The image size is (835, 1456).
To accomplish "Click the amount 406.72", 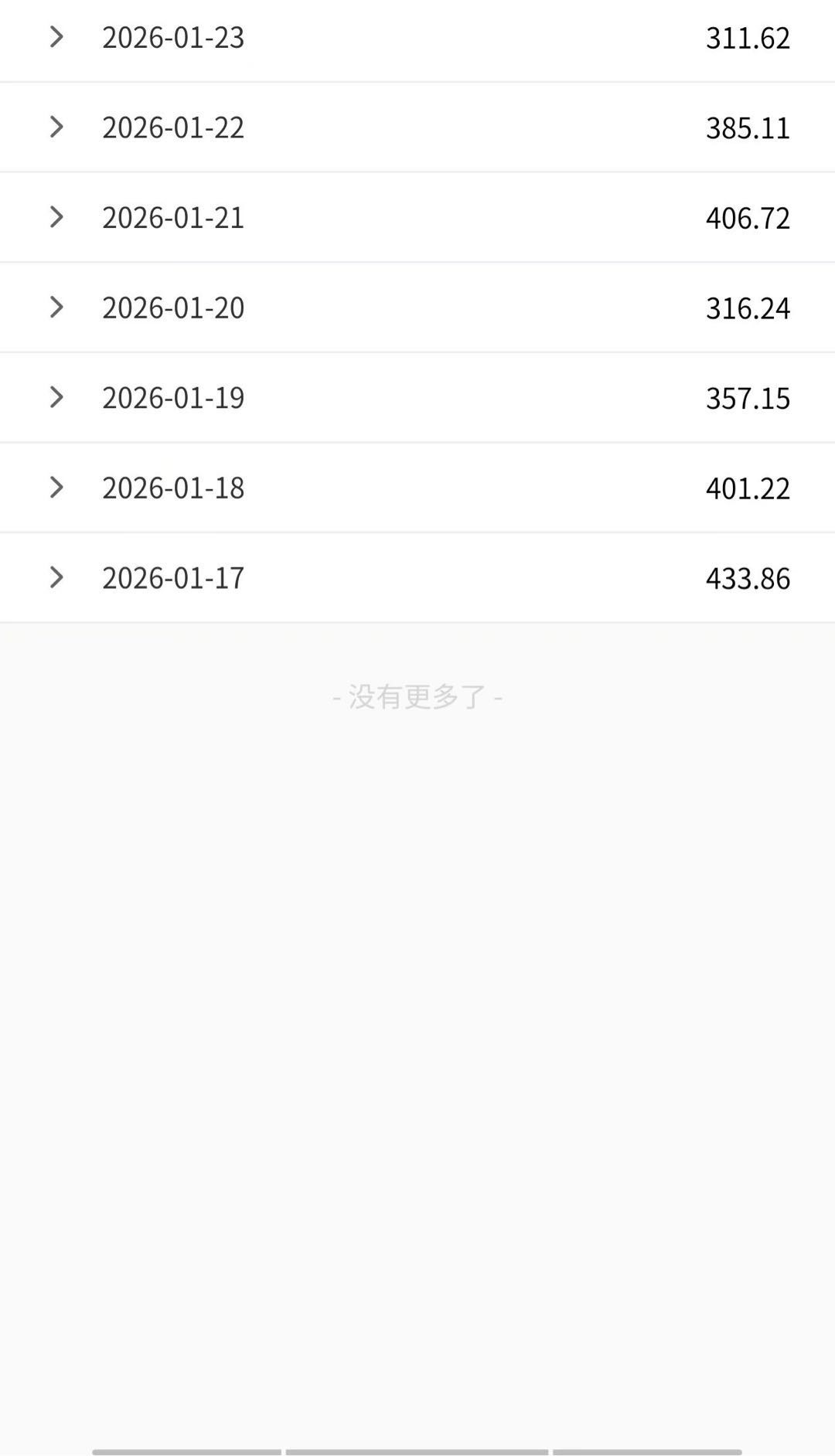I will (x=748, y=216).
